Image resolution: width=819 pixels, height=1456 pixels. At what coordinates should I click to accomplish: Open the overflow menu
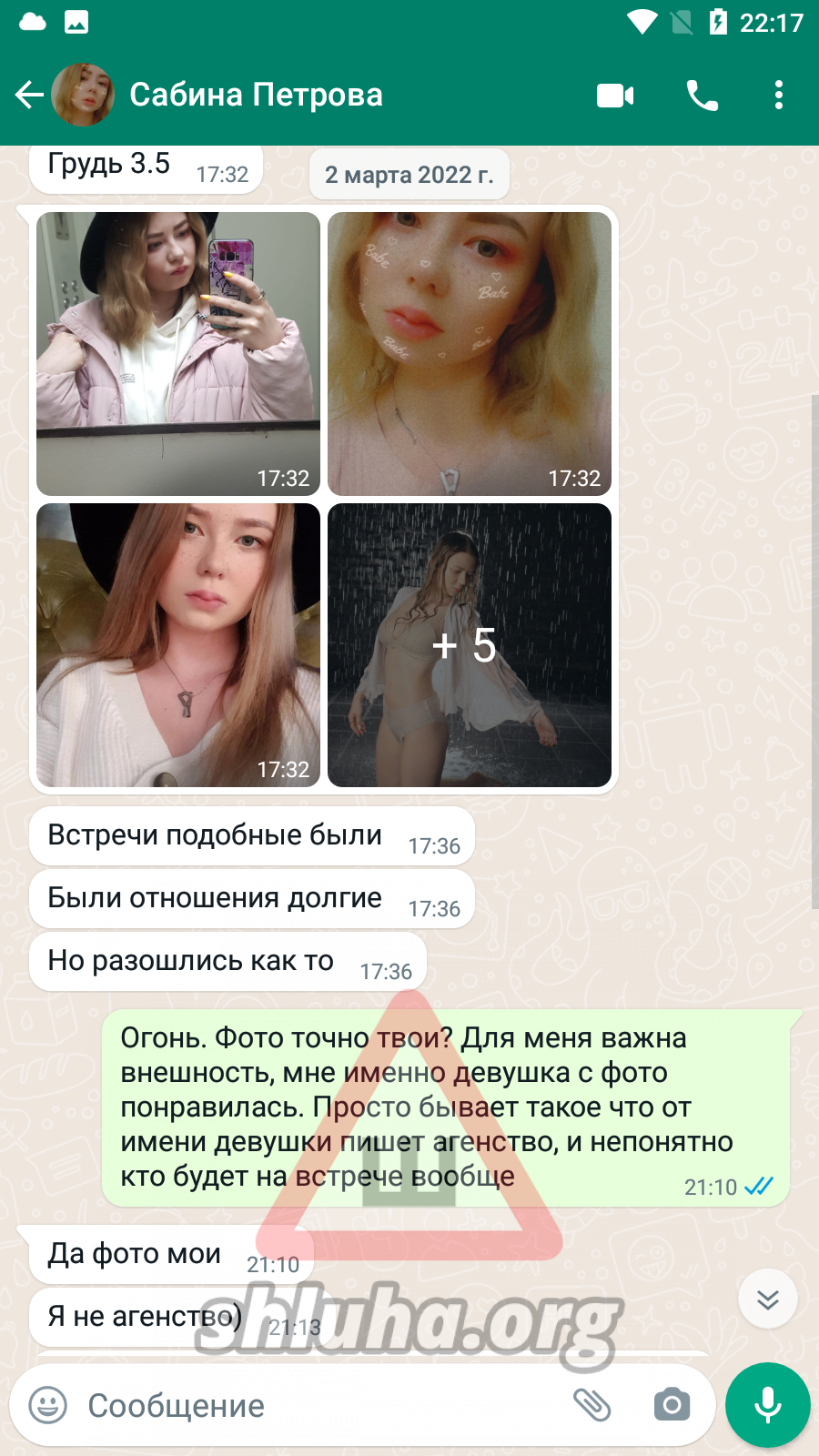point(778,95)
